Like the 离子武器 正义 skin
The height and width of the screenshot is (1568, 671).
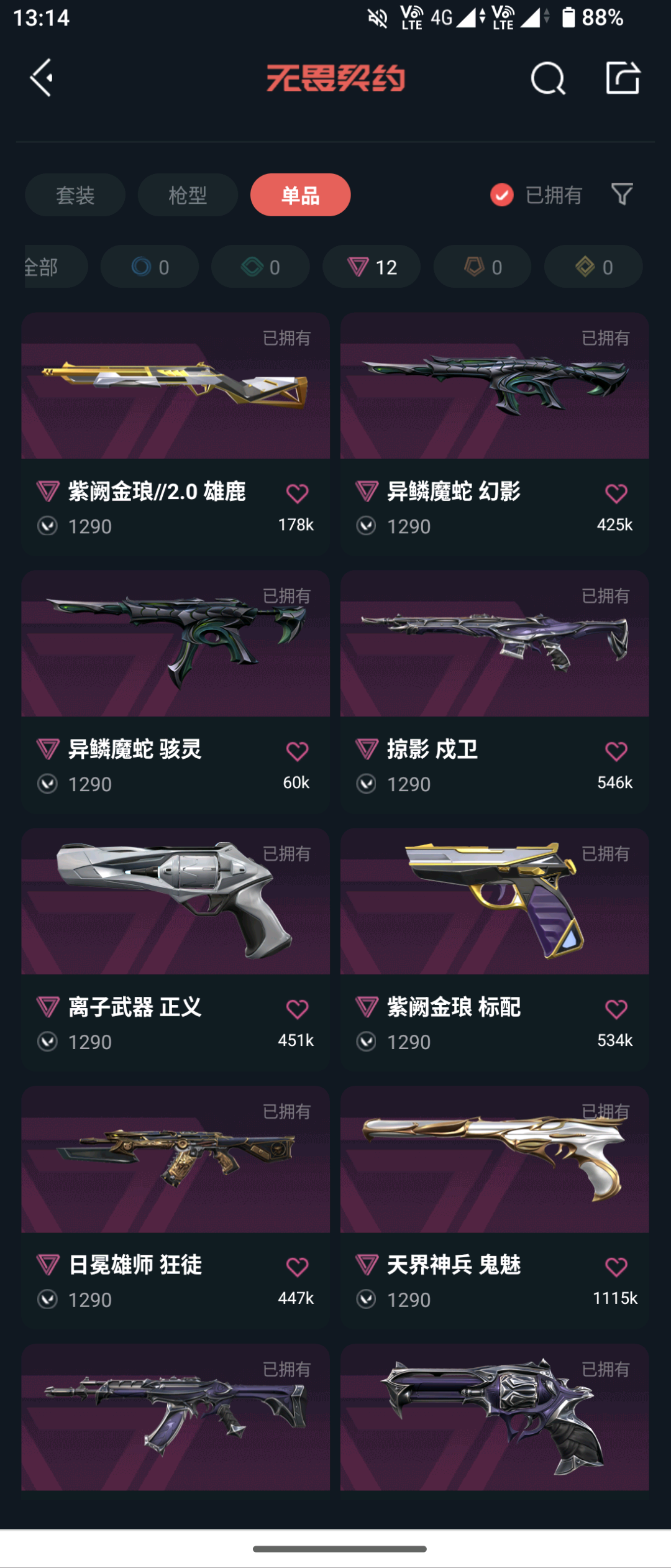pos(297,1009)
